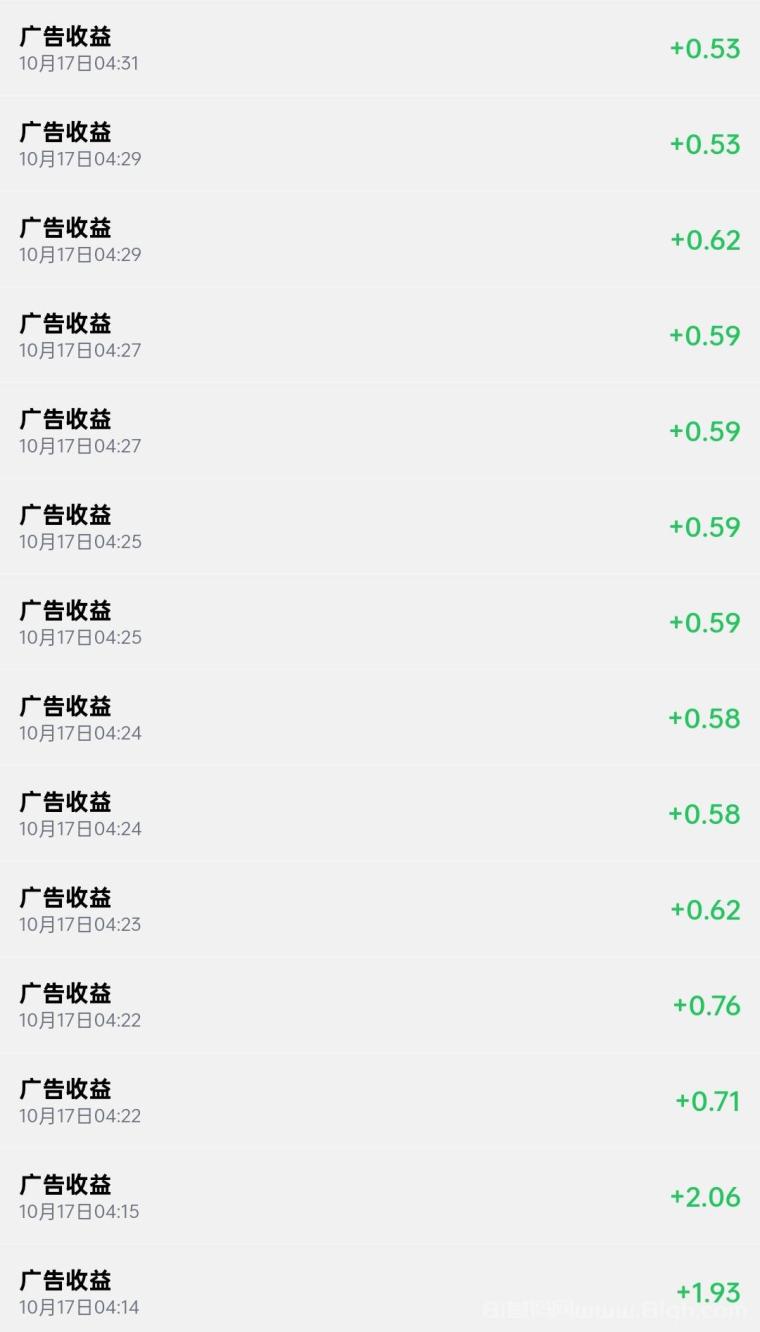
Task: Open the 04:31 ad income entry of +0.53
Action: [x=380, y=48]
